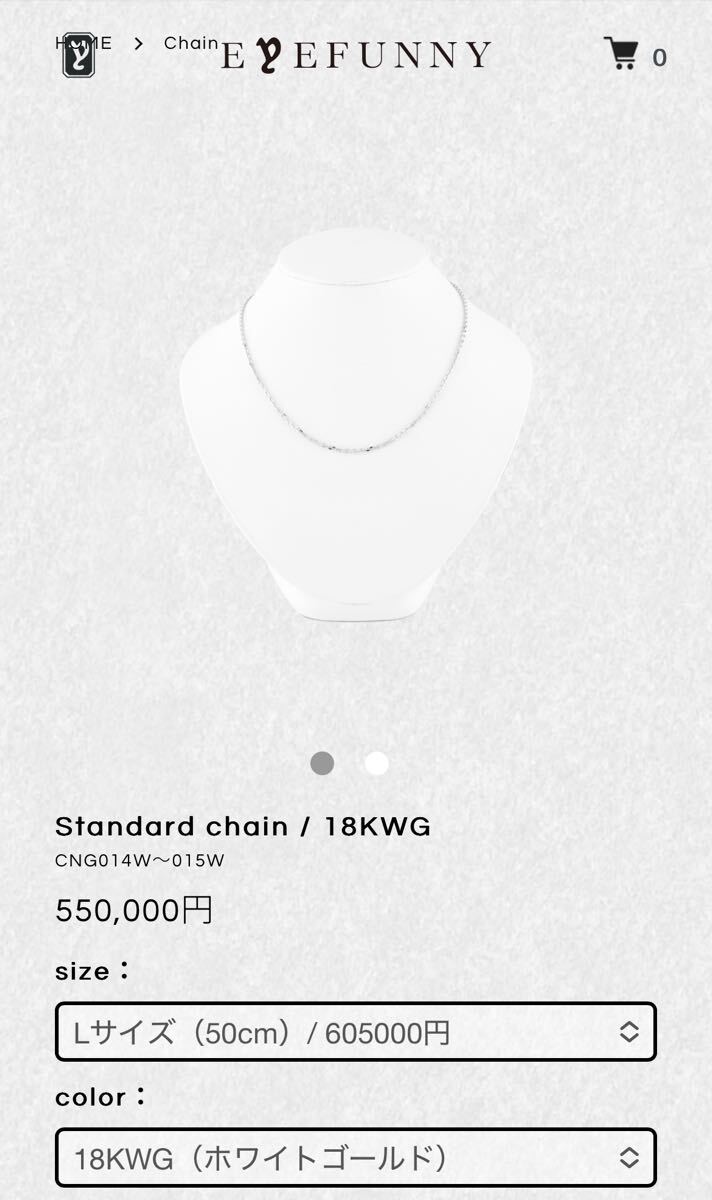Expand the size dropdown showing Lサイズ
The width and height of the screenshot is (712, 1200).
(355, 1032)
